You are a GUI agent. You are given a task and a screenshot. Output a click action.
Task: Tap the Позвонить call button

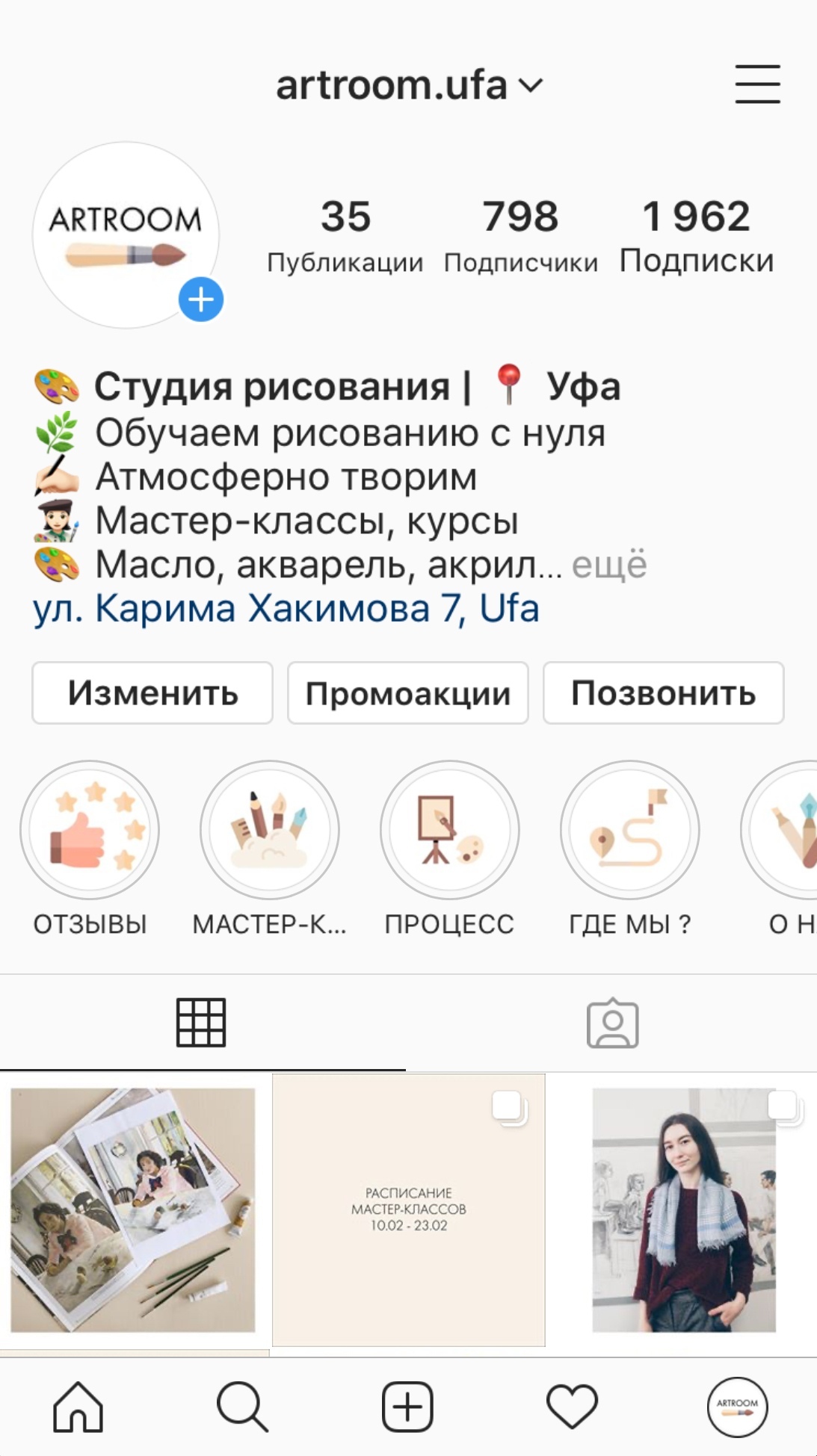[x=663, y=693]
